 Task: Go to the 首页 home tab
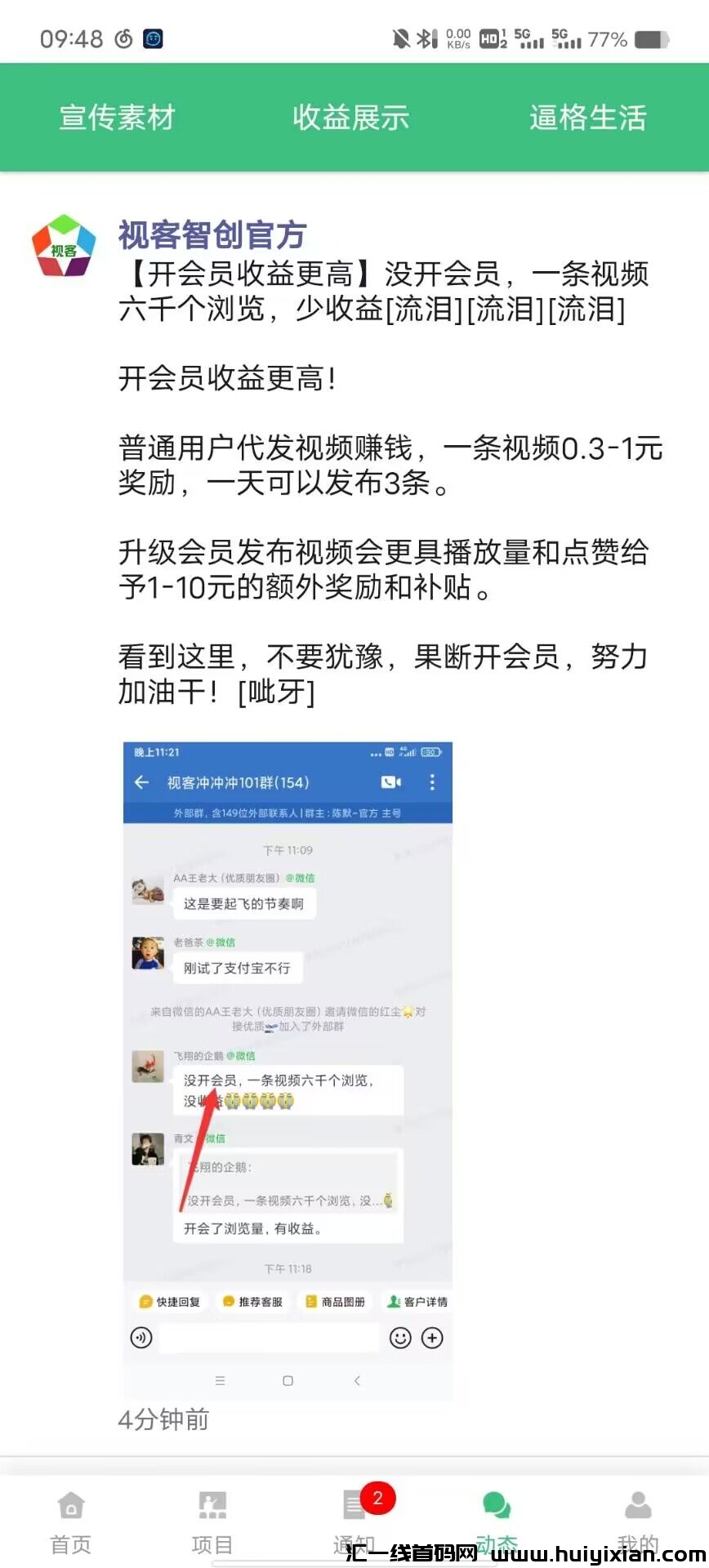coord(71,1521)
